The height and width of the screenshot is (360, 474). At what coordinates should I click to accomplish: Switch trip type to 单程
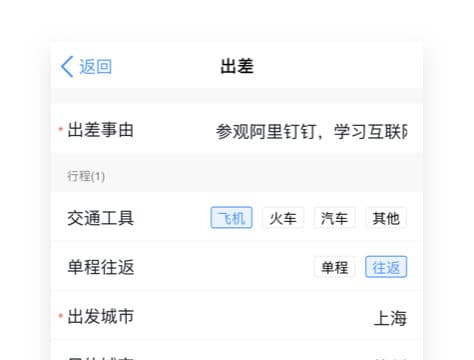point(334,267)
